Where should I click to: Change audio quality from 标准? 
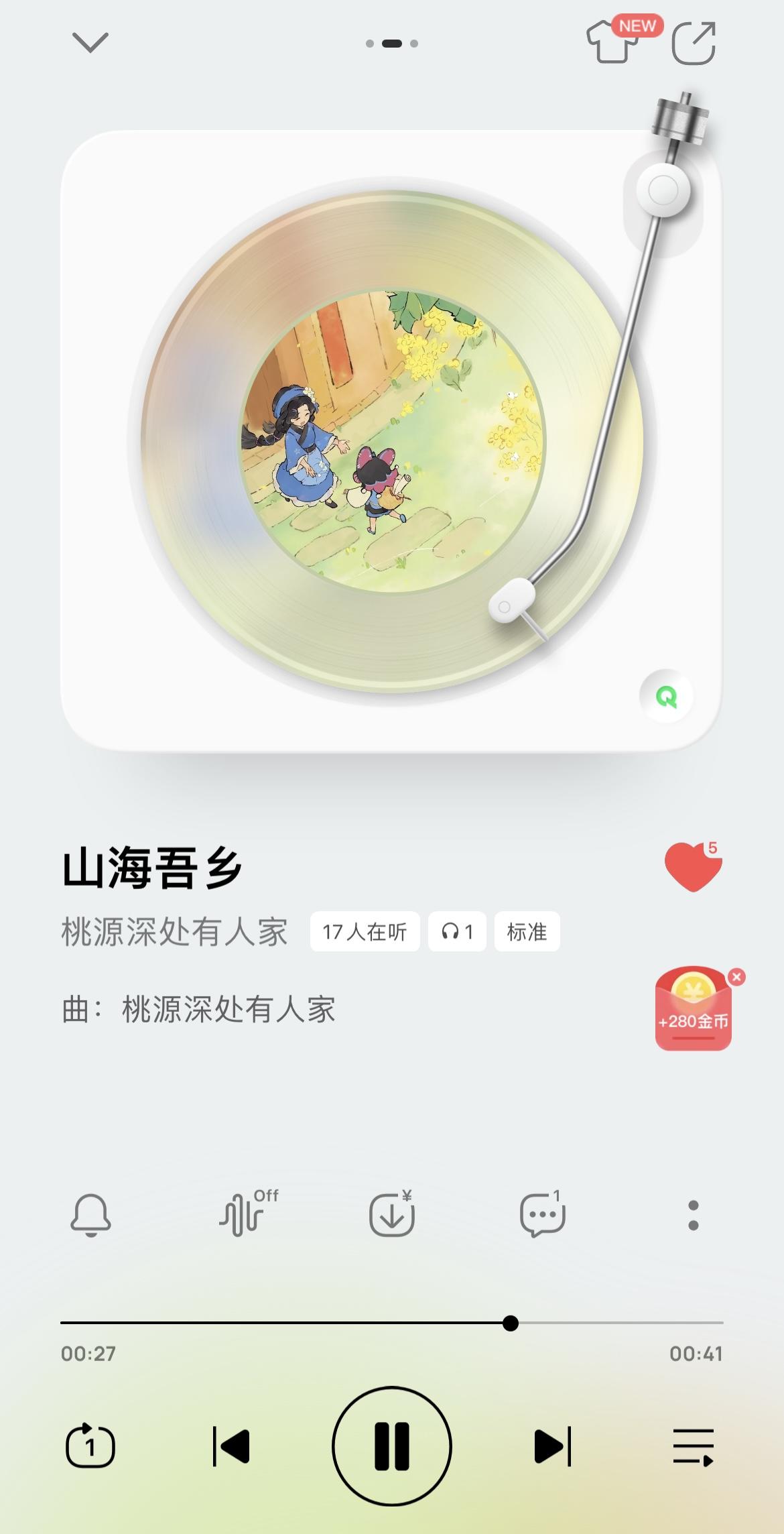527,931
